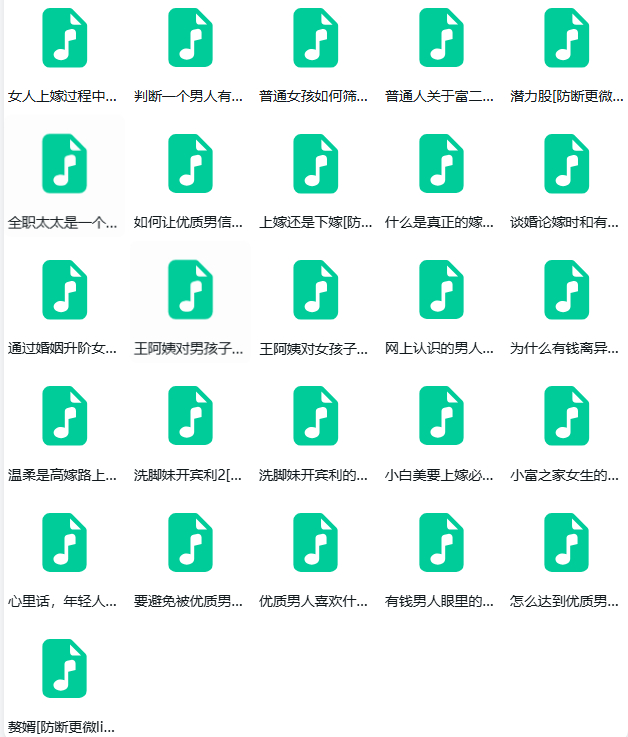Screen dimensions: 628x737
Task: Open the audio file 普通人关于富二...
Action: [x=441, y=38]
